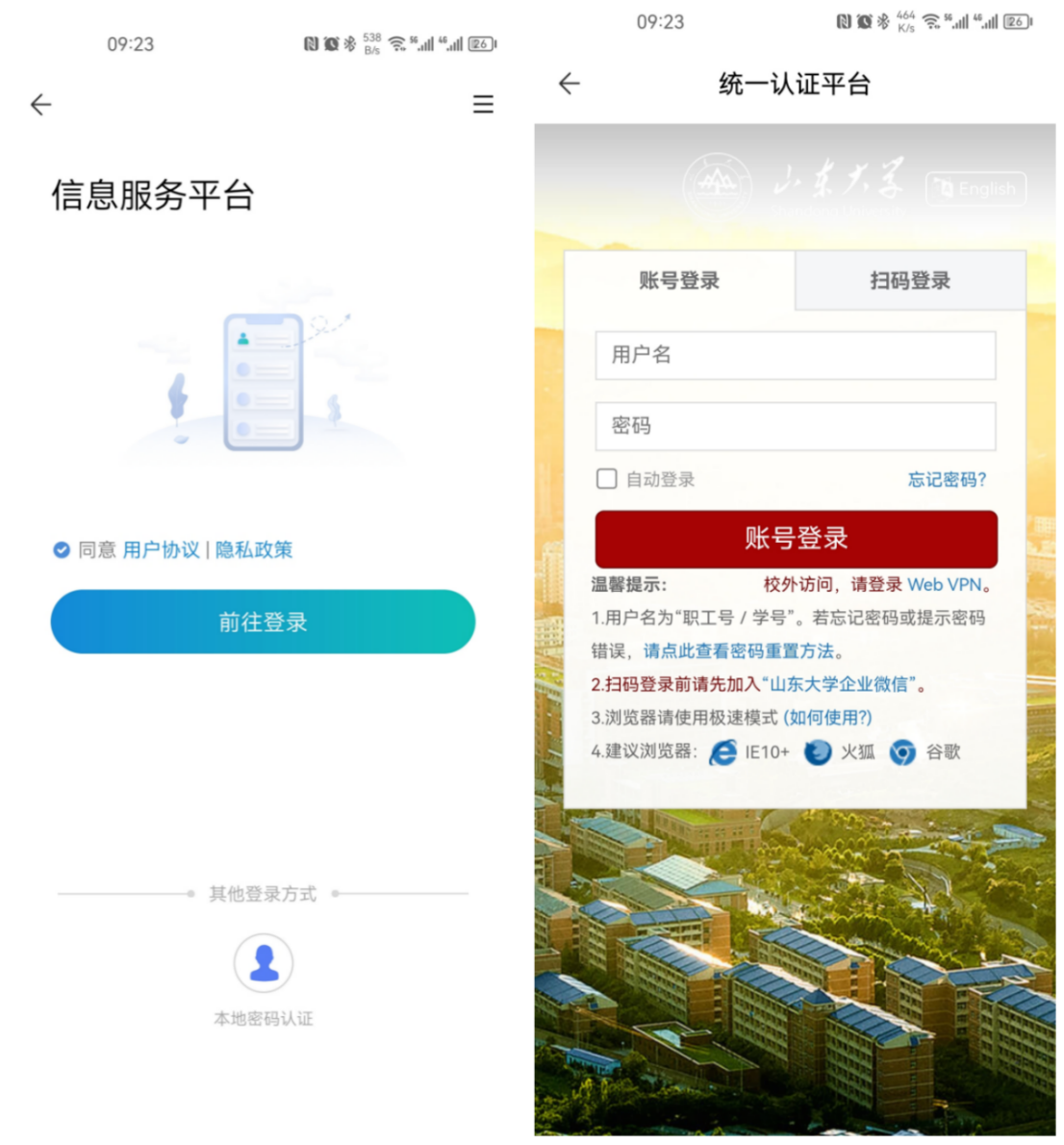Tap the red 账号登录 button

click(796, 538)
